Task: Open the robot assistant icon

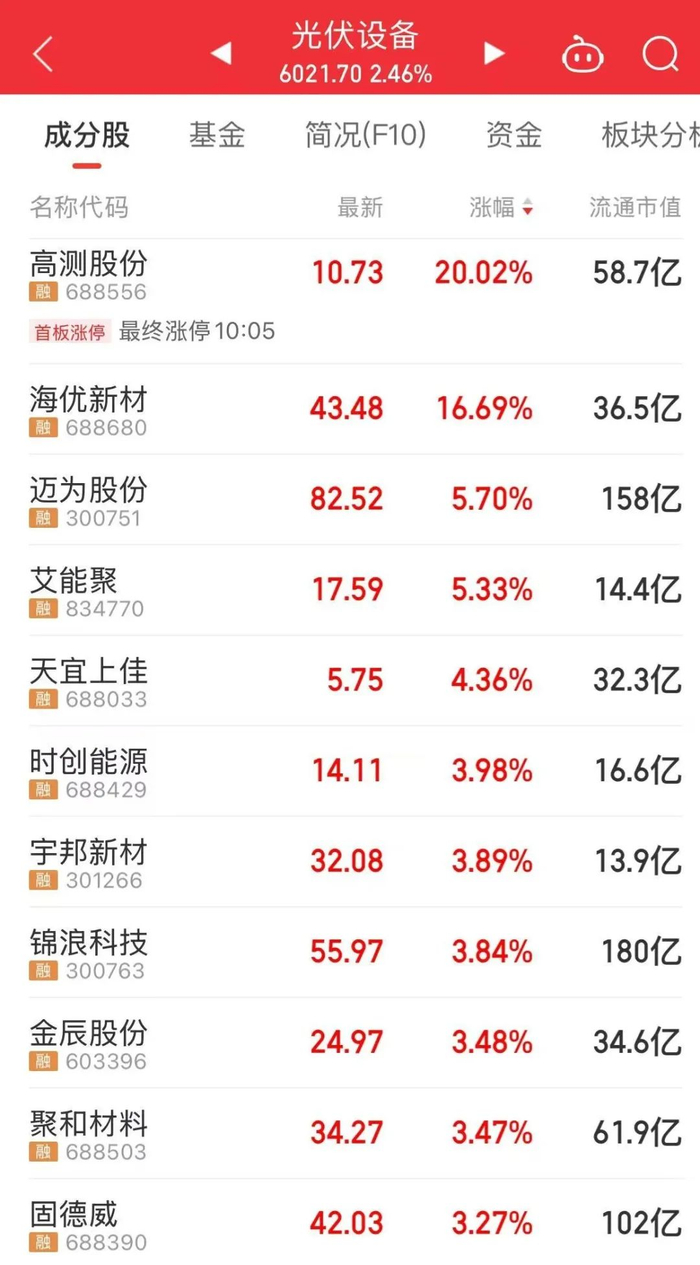Action: tap(583, 54)
